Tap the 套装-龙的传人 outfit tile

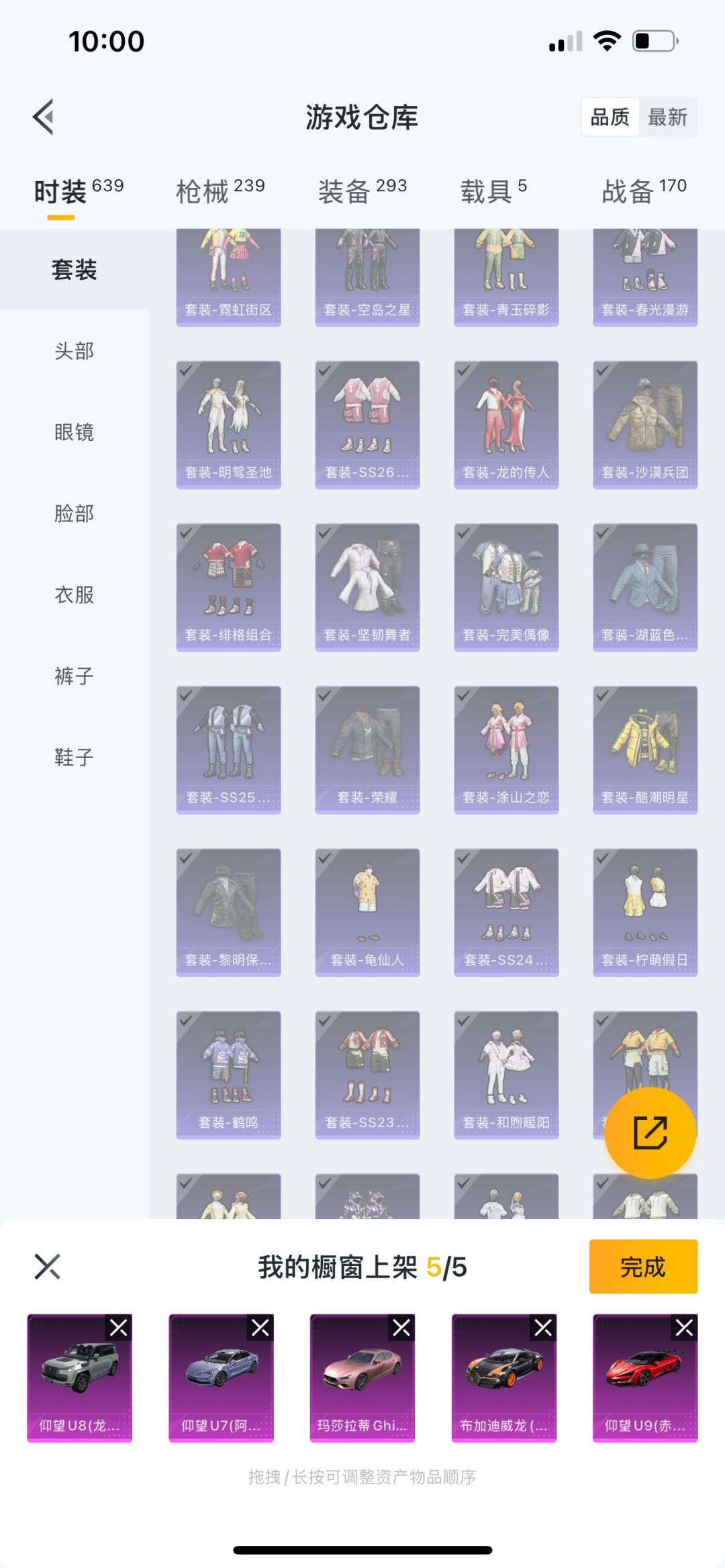506,424
